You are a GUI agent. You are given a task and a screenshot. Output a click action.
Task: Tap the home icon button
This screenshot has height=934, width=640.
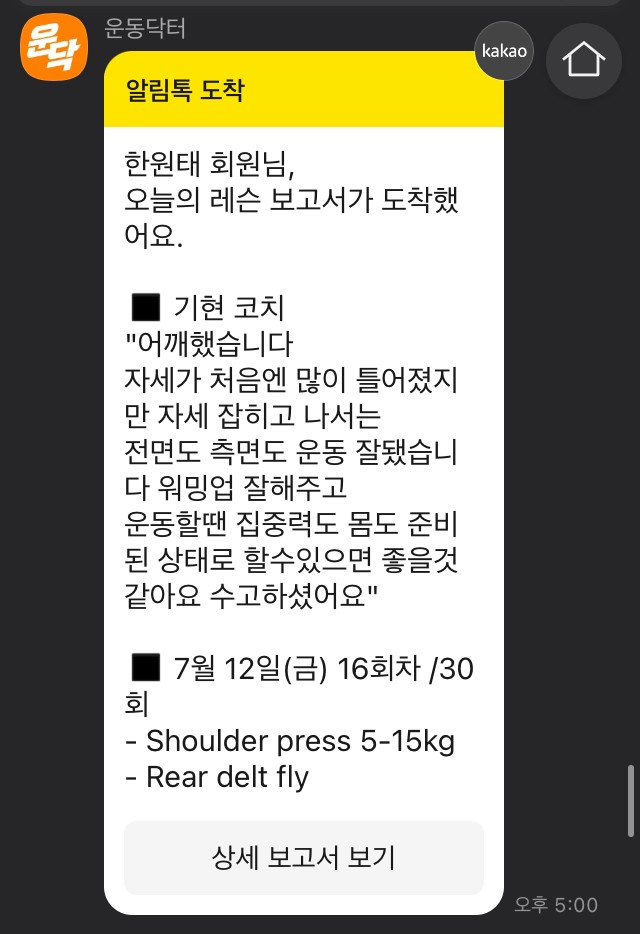(584, 61)
